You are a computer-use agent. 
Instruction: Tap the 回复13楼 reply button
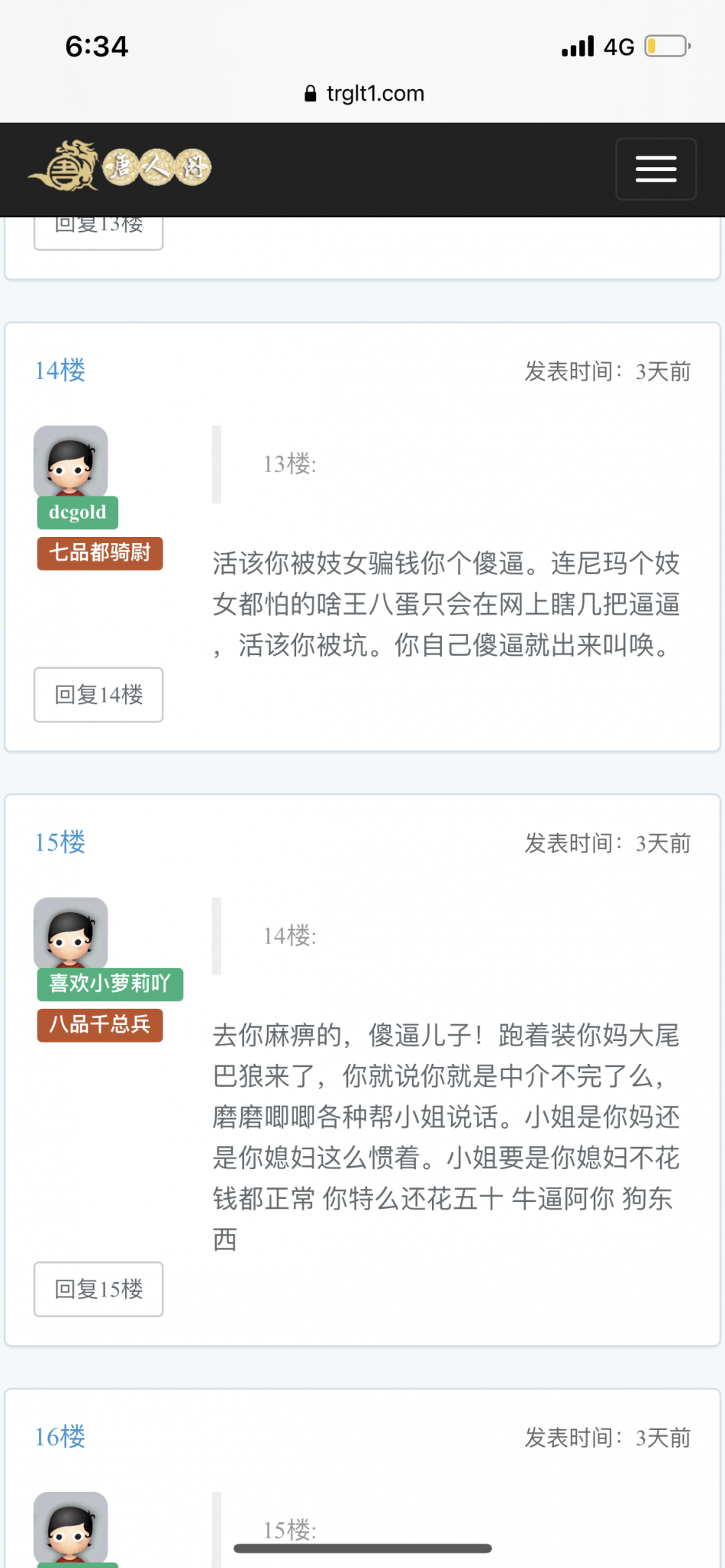(x=98, y=233)
